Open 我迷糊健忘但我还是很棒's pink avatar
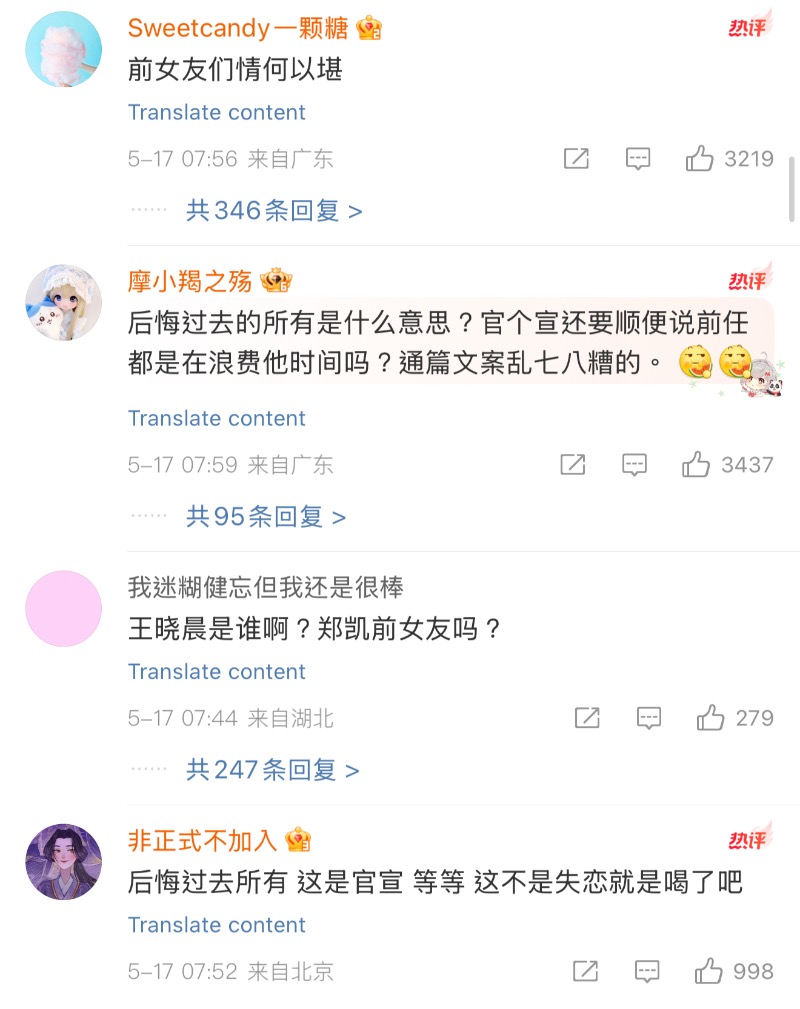 [x=63, y=608]
